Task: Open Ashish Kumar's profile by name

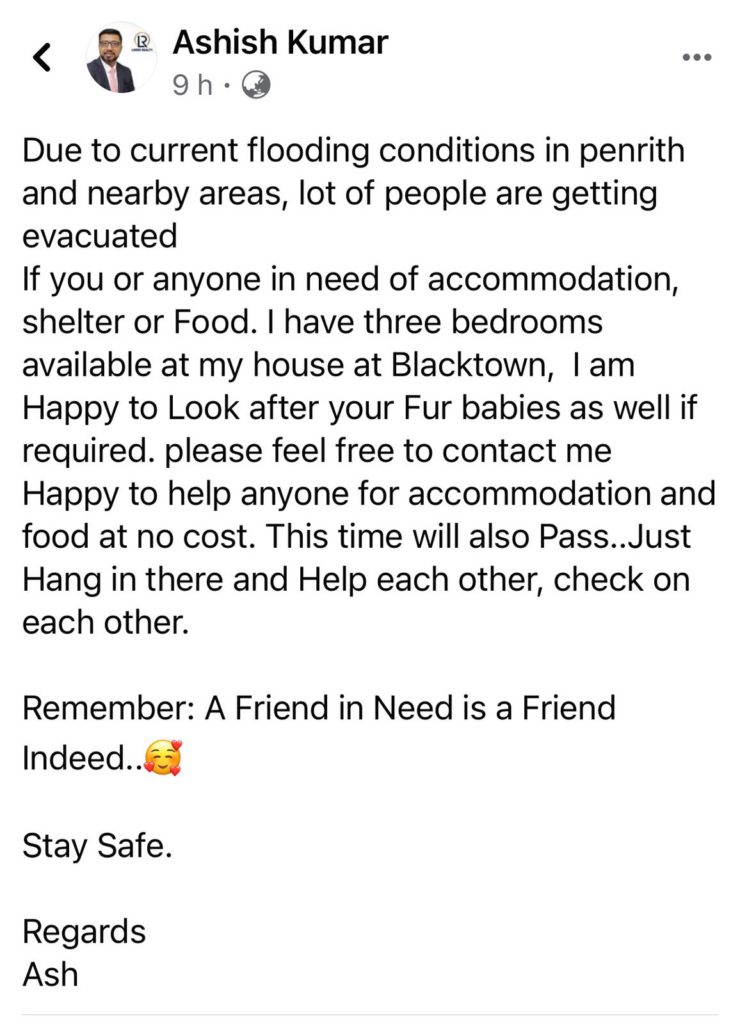Action: (280, 42)
